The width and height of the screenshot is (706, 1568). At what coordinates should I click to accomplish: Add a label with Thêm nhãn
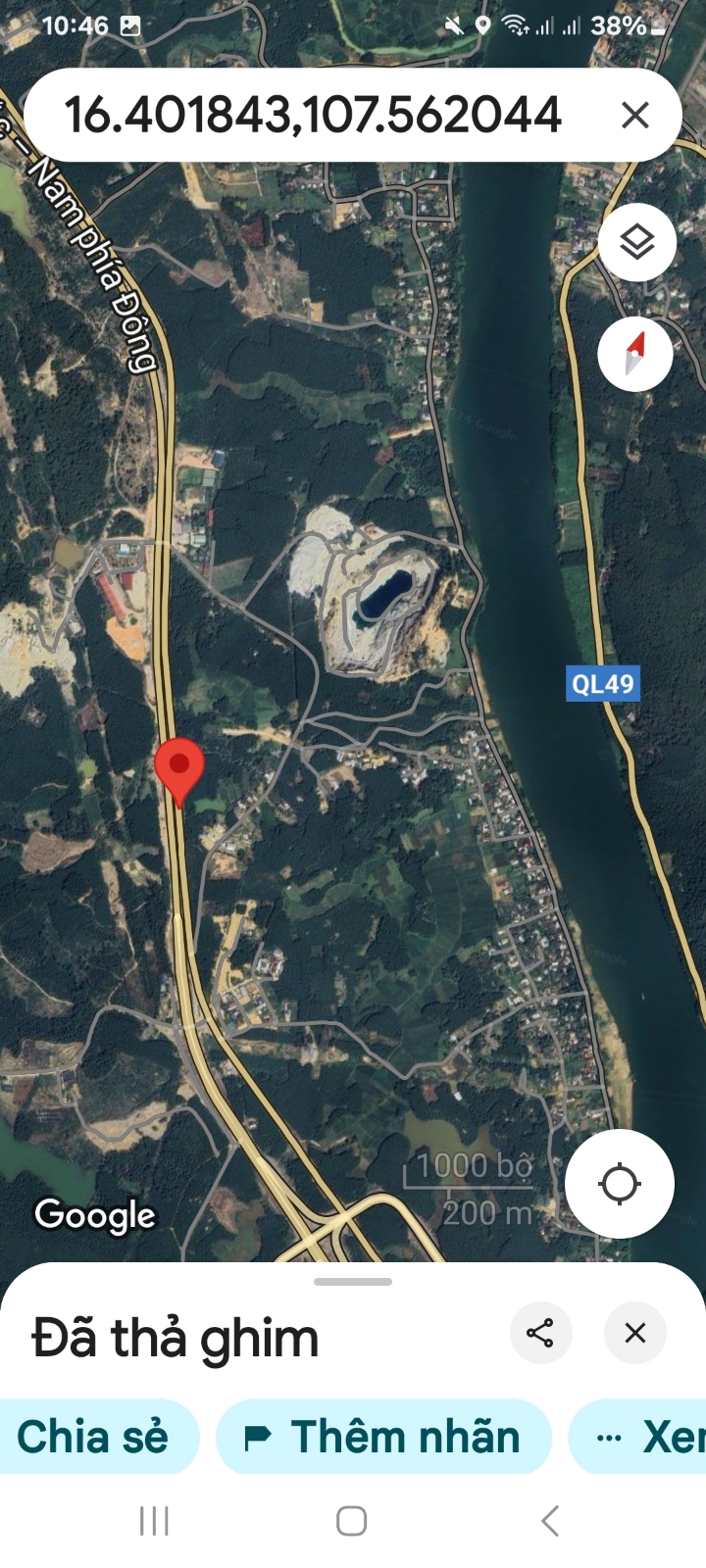click(384, 1437)
